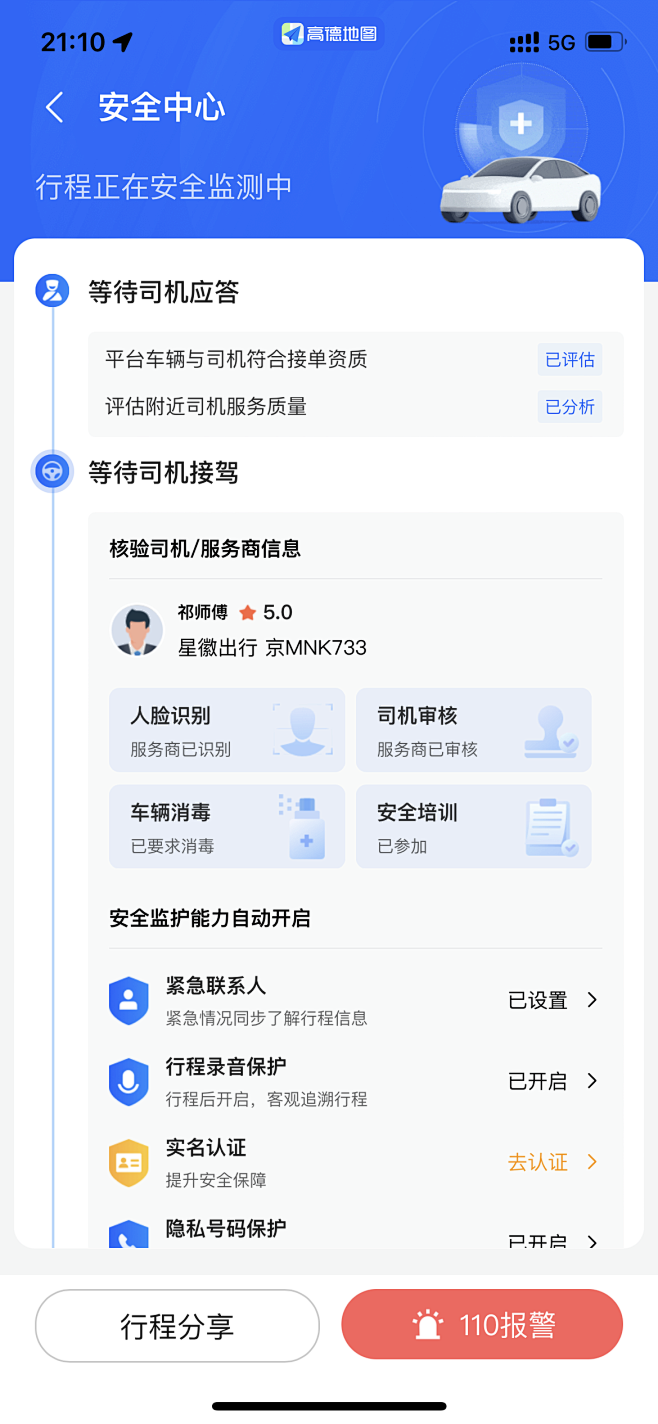
Task: Call police with 110报警 button
Action: point(482,1325)
